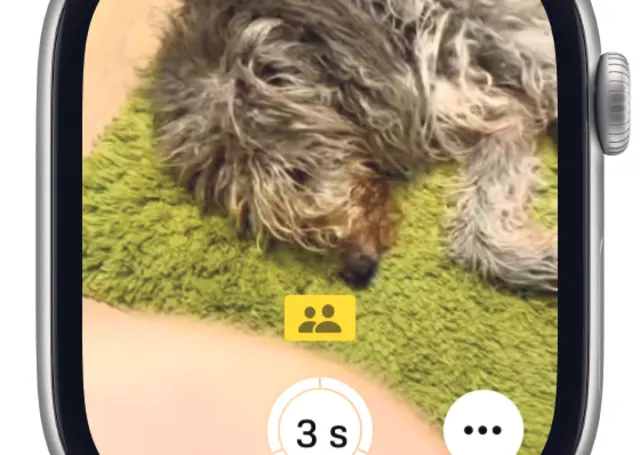Open the more options menu
Viewport: 640px width, 455px height.
pos(483,430)
